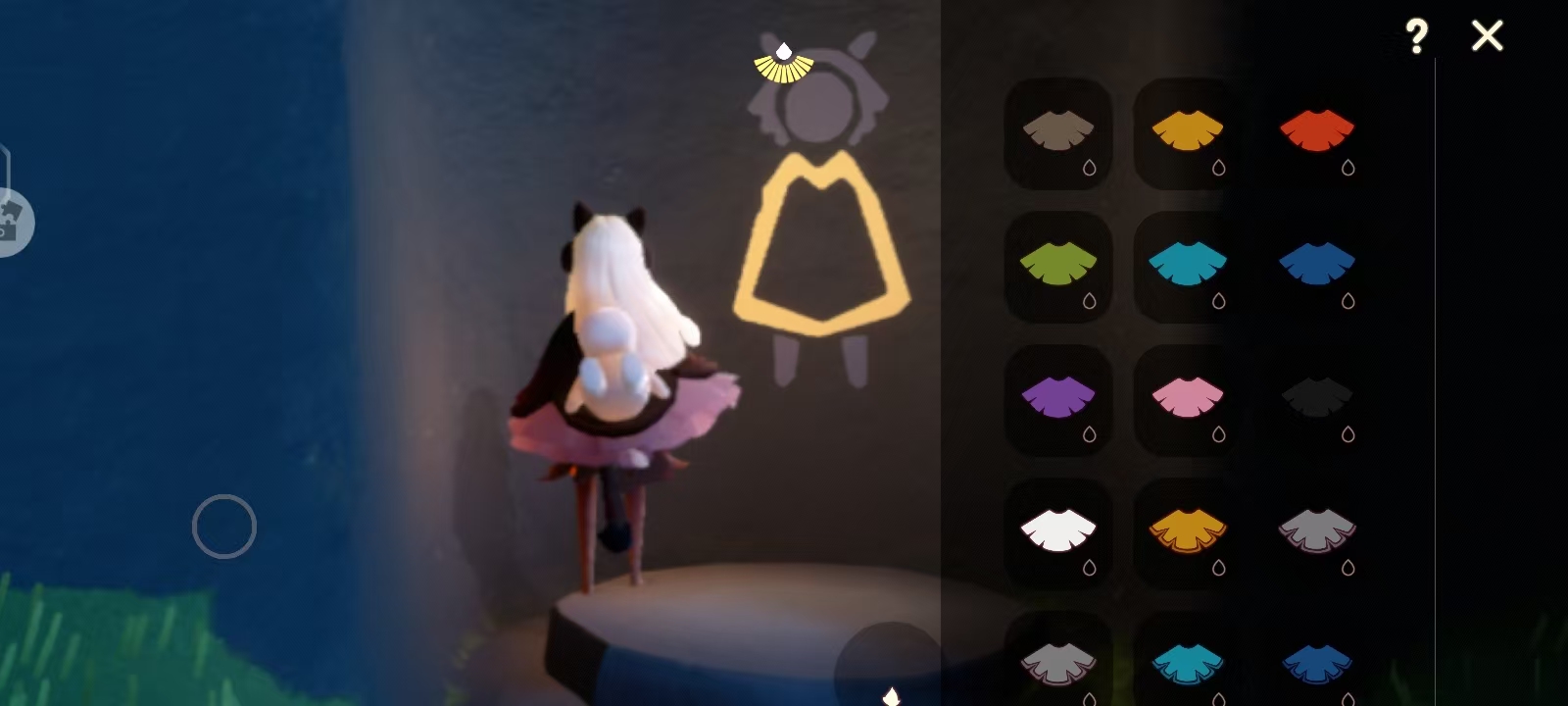Open the help question mark
Image resolution: width=1568 pixels, height=706 pixels.
(x=1416, y=37)
